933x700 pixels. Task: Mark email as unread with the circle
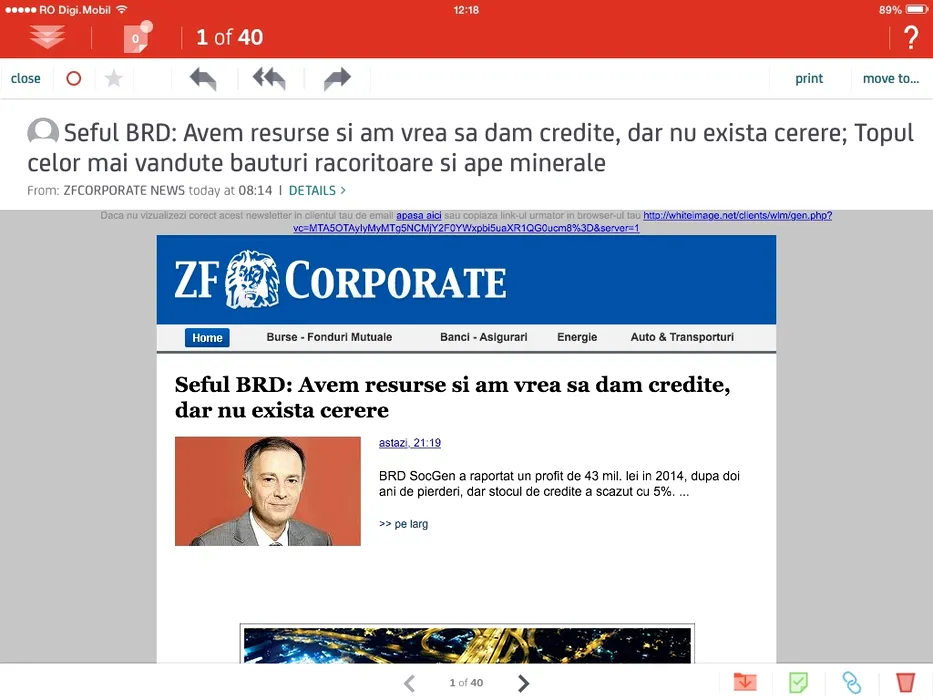click(73, 78)
